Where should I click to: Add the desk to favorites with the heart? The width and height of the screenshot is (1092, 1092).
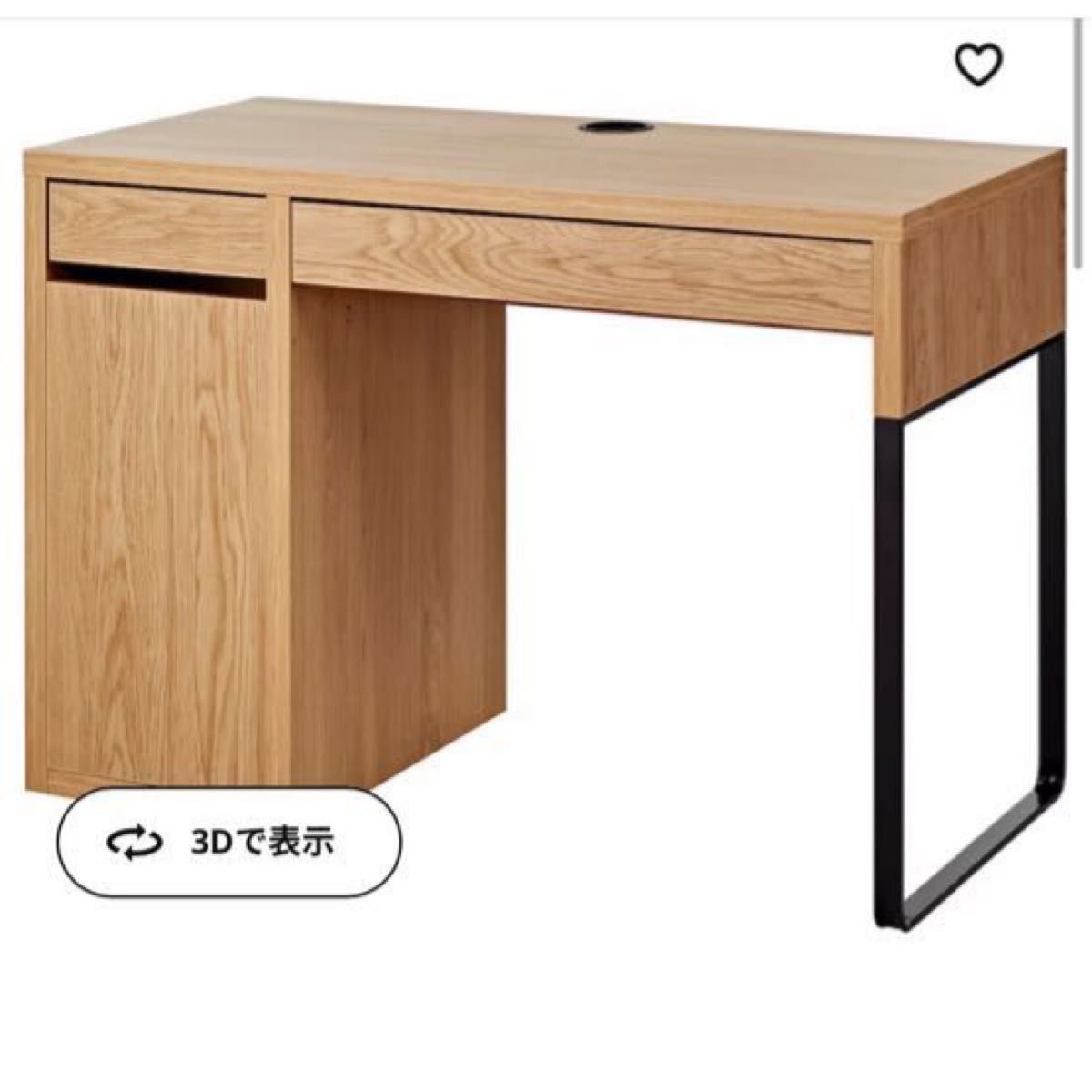point(978,66)
